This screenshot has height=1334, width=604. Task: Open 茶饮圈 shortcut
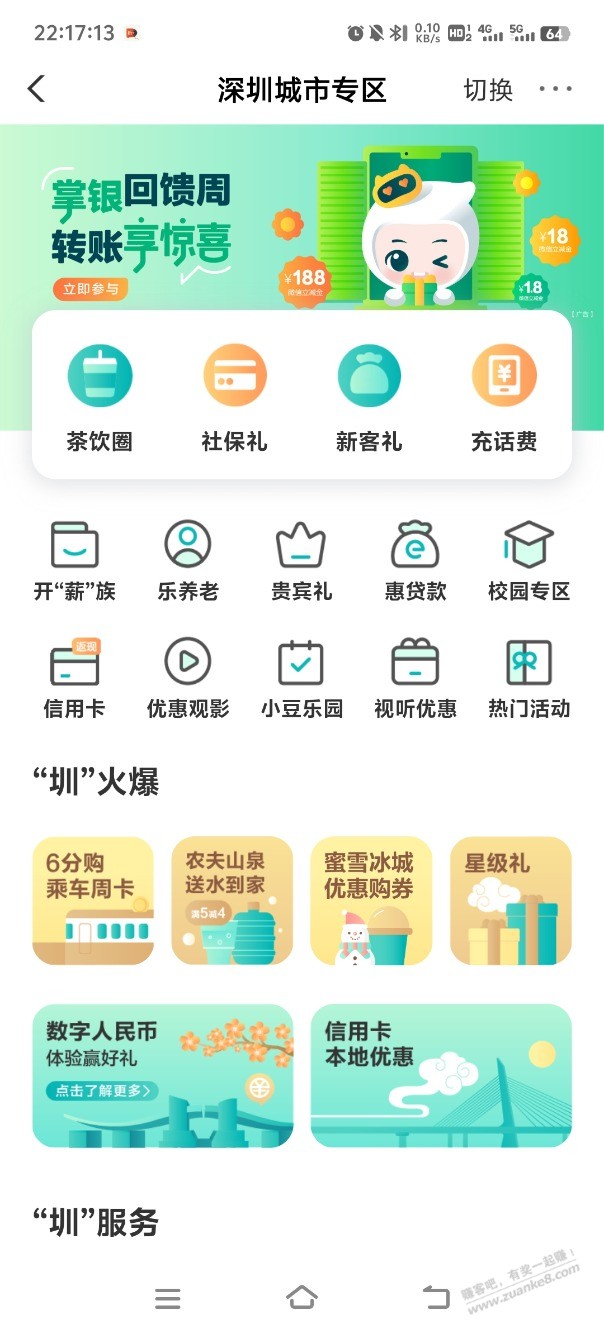100,397
